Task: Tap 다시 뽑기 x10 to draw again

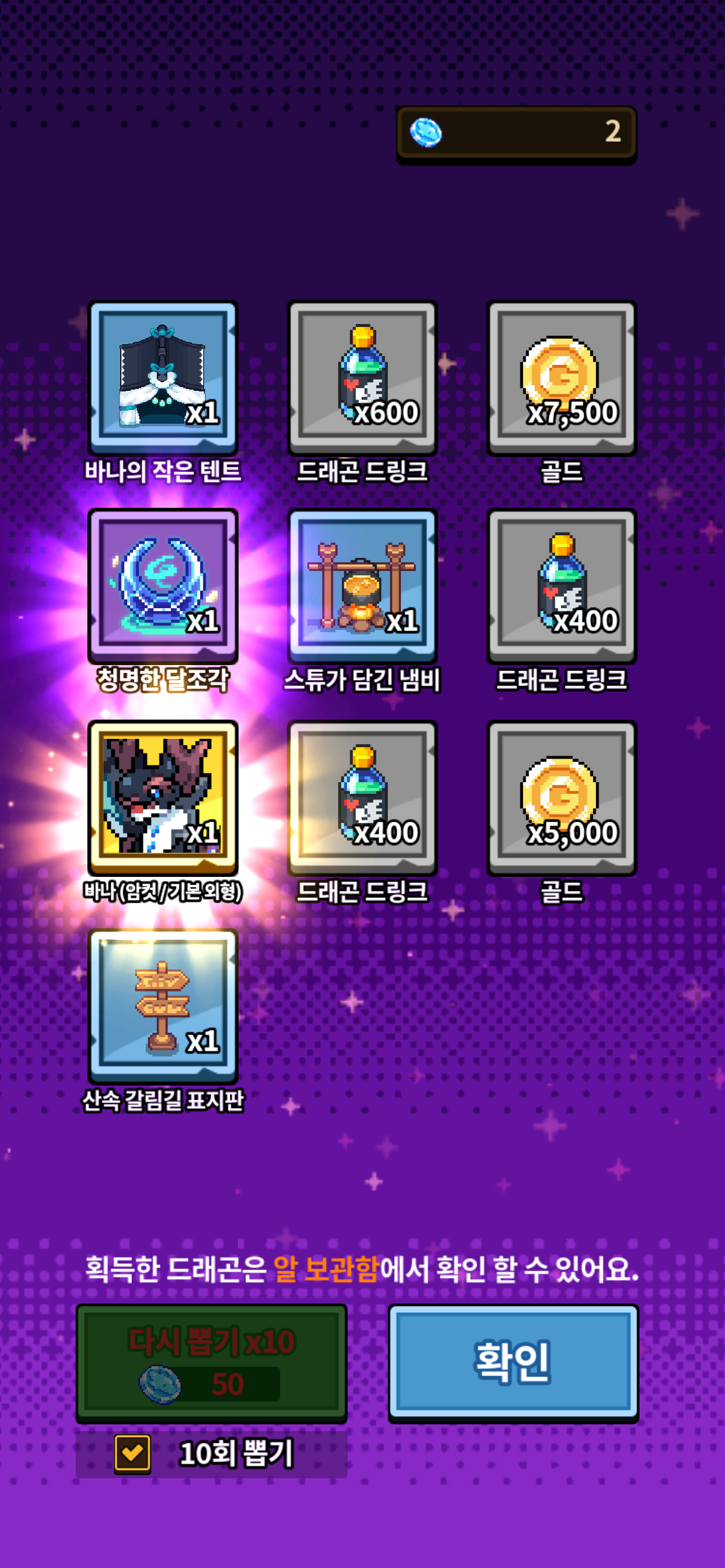Action: click(211, 1362)
